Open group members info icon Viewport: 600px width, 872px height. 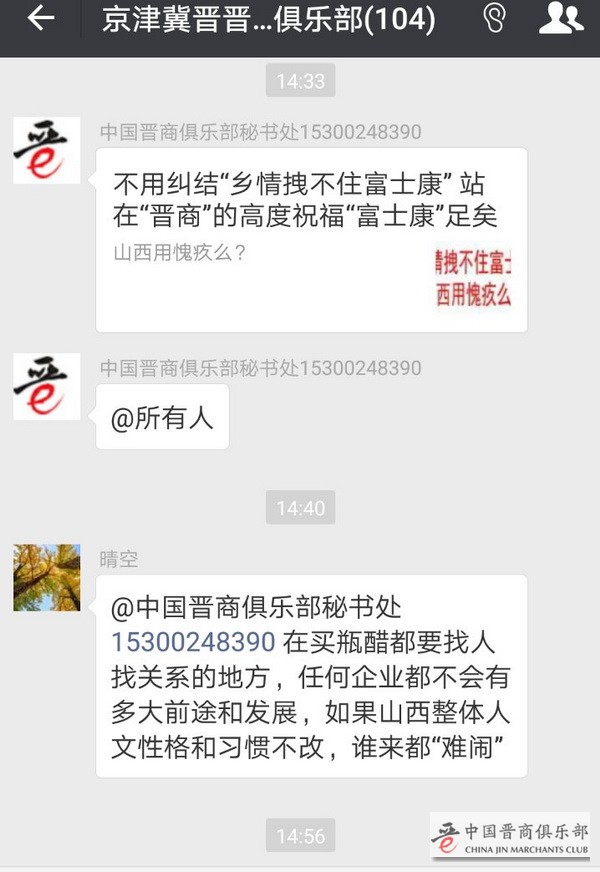[560, 19]
